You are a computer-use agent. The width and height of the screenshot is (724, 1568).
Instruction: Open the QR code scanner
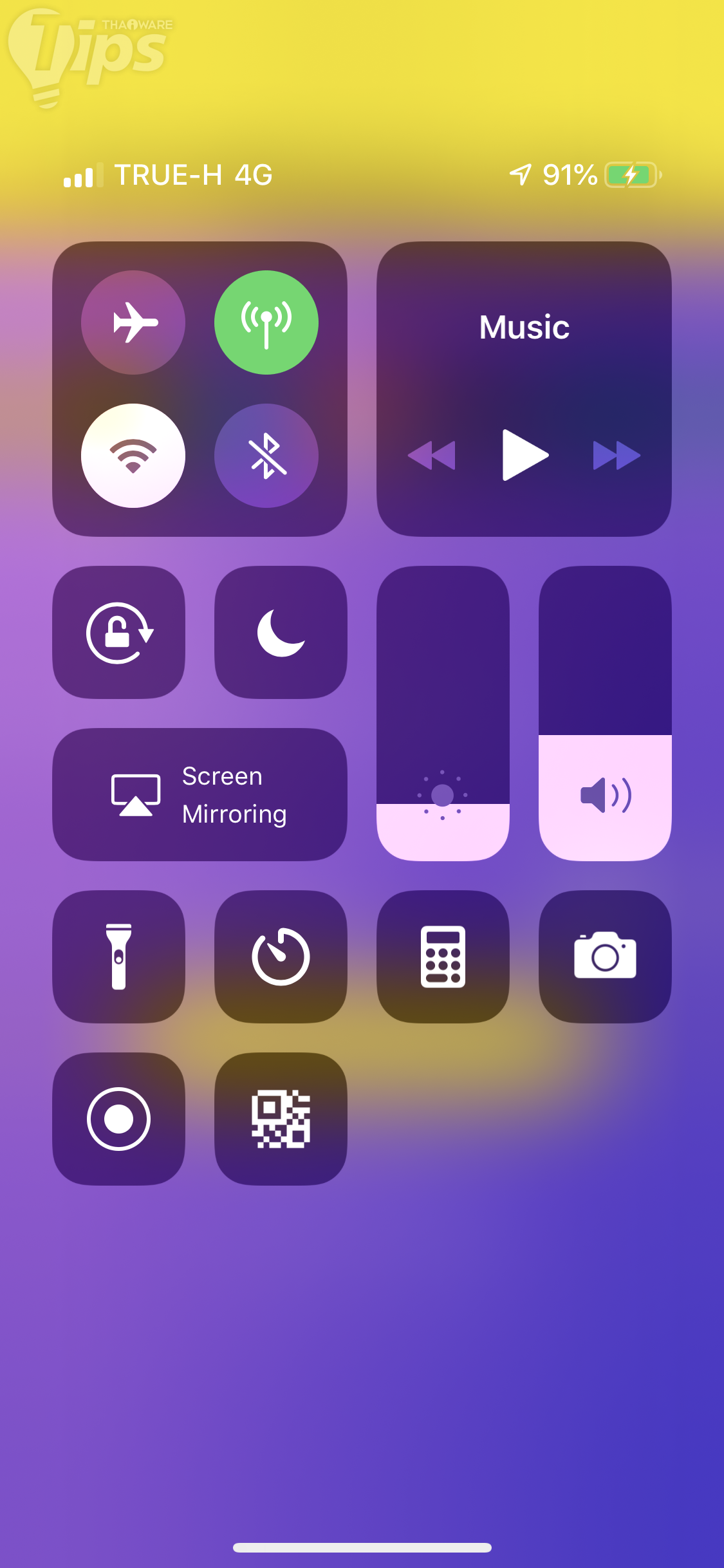pyautogui.click(x=281, y=1119)
